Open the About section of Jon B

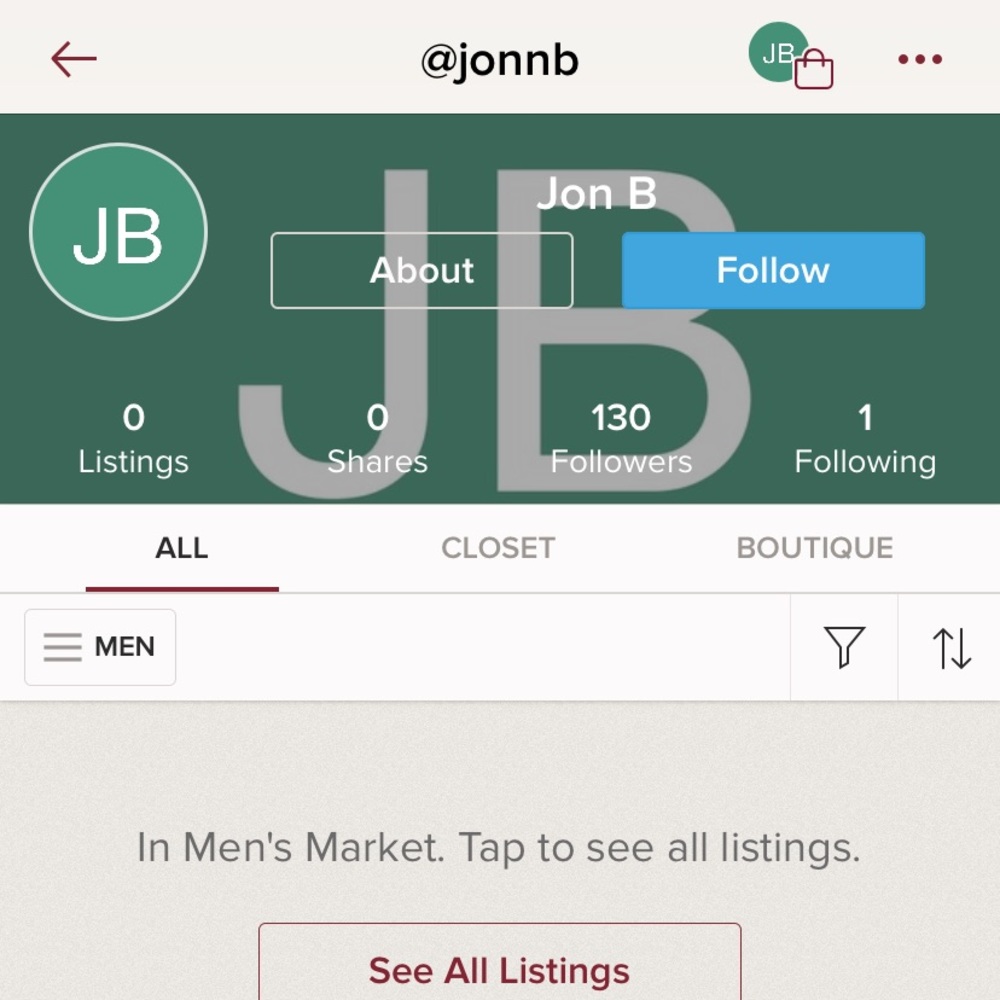421,270
